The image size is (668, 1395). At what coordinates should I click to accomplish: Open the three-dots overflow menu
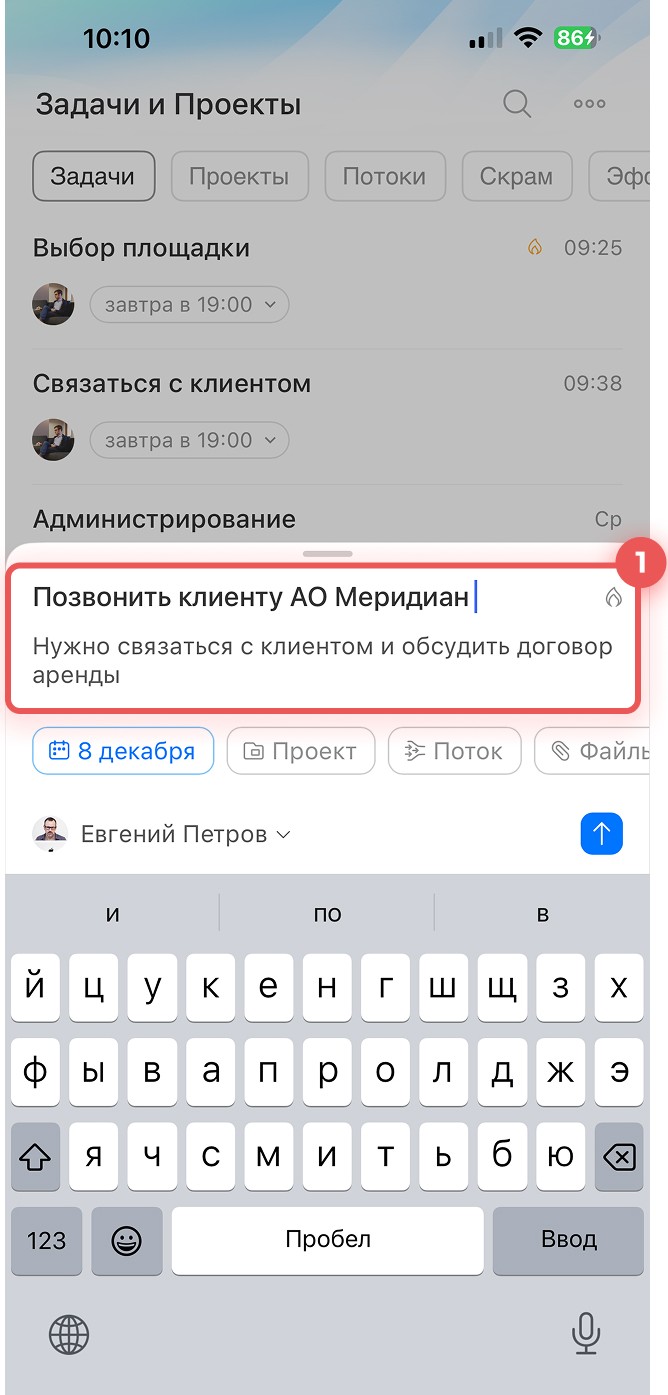pos(589,104)
